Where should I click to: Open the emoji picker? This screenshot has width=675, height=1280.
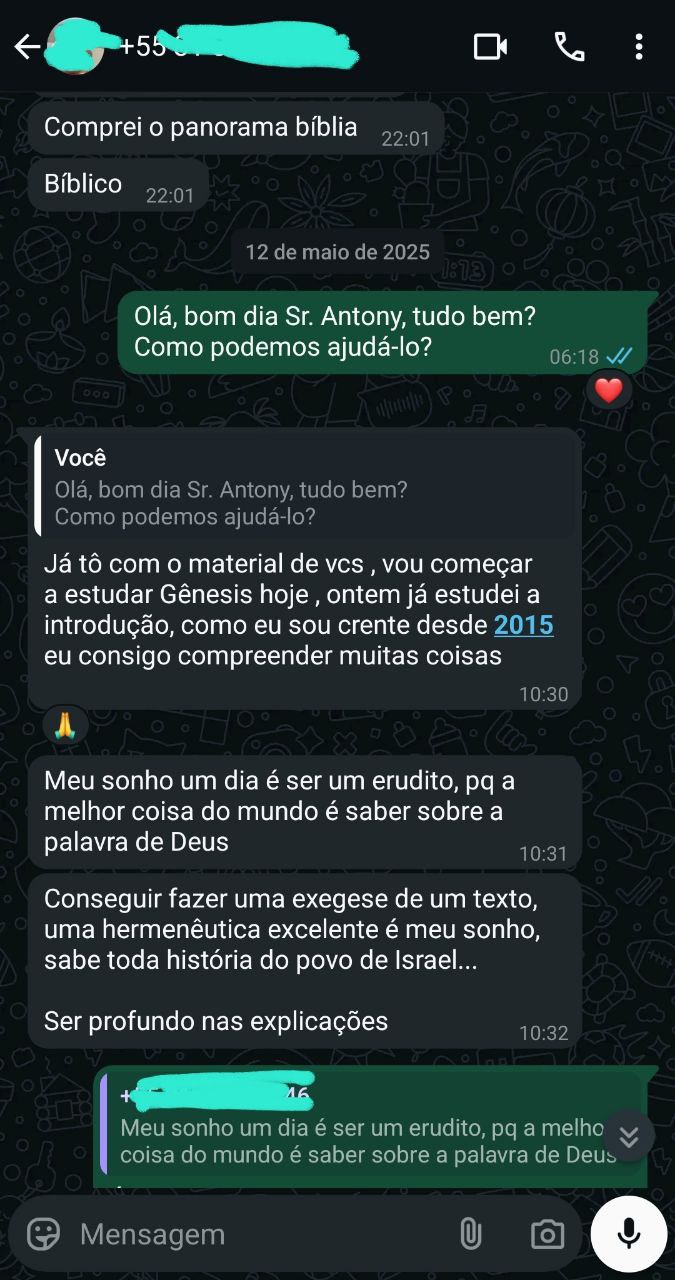[43, 1234]
